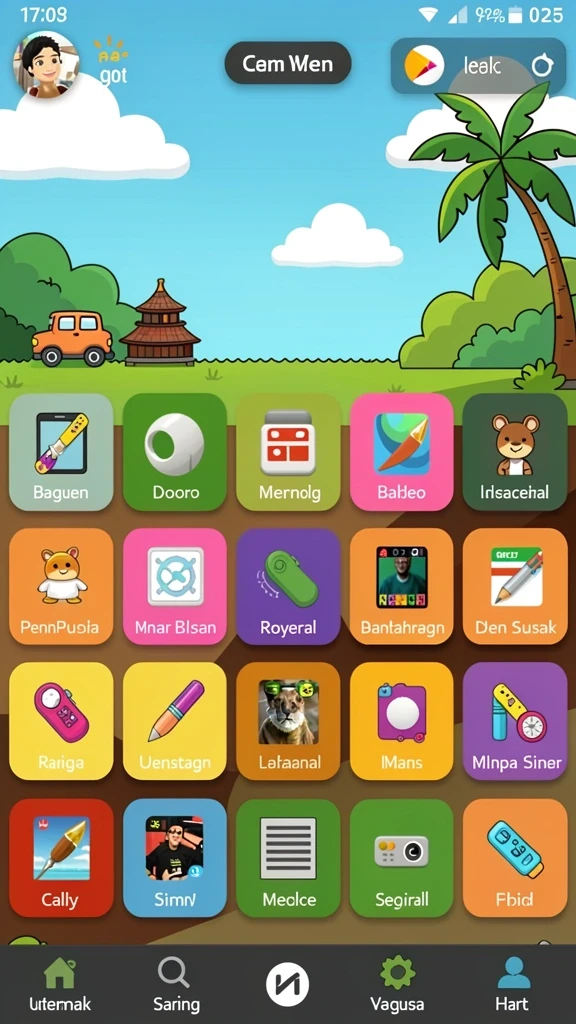Open the Baguen app
This screenshot has width=576, height=1024.
click(x=61, y=452)
